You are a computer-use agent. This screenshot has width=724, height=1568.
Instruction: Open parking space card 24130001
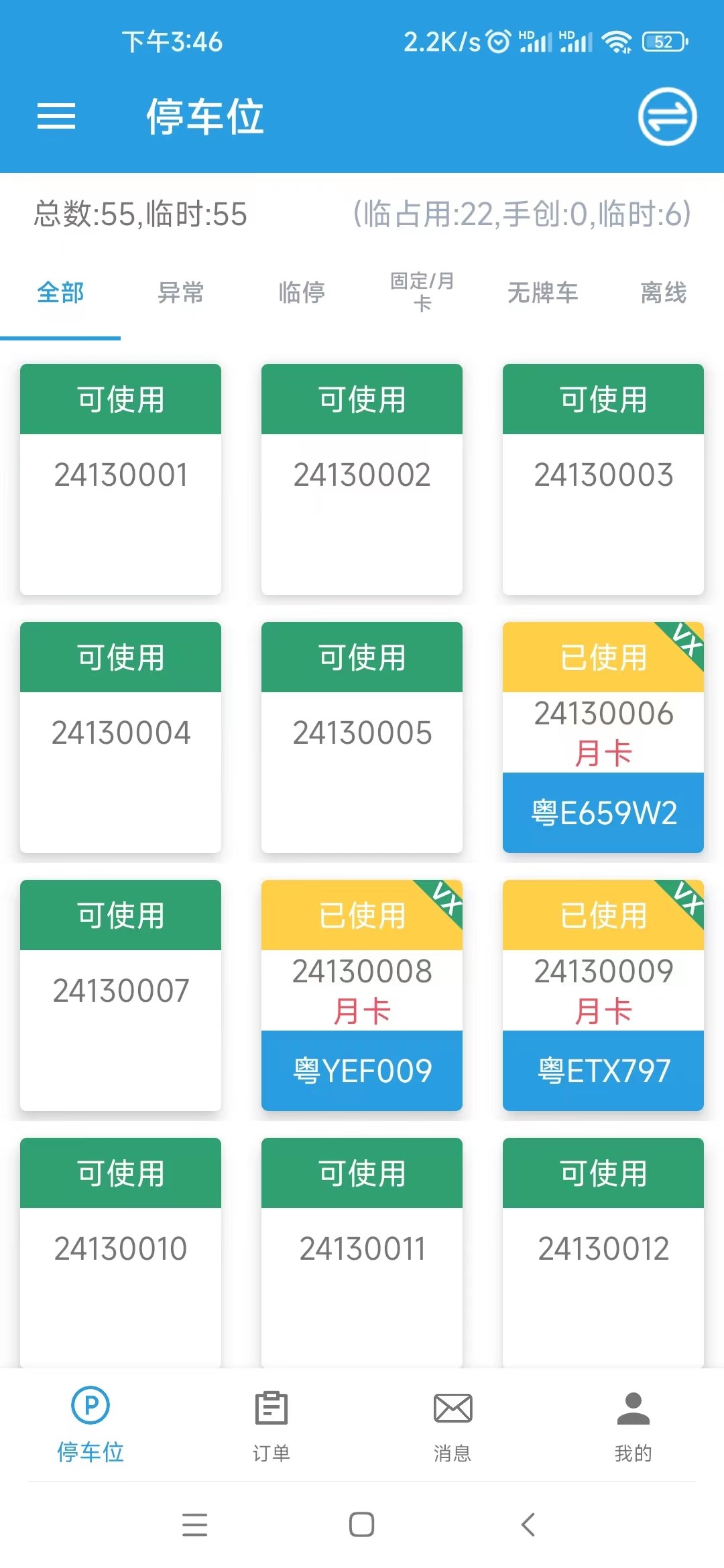pos(121,479)
